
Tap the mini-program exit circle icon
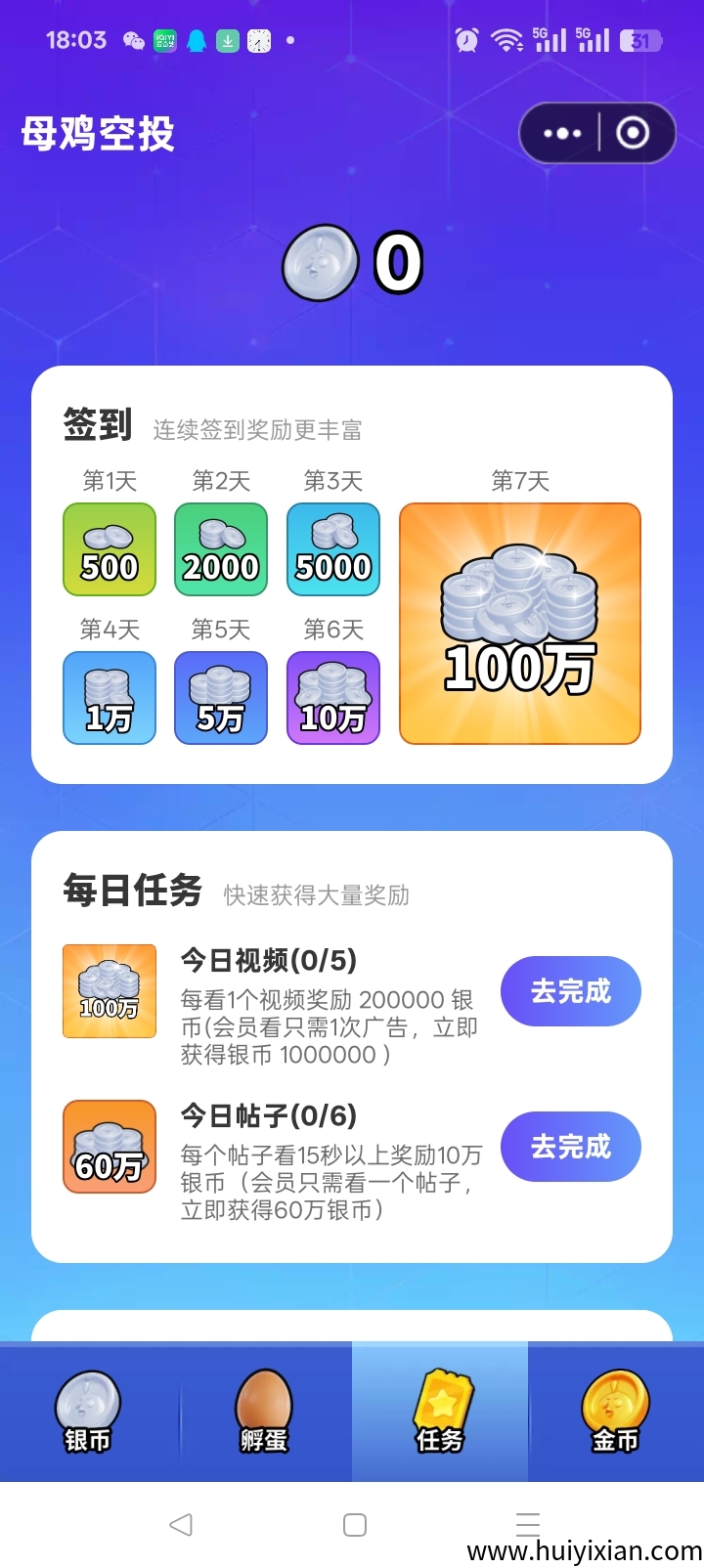pos(632,132)
